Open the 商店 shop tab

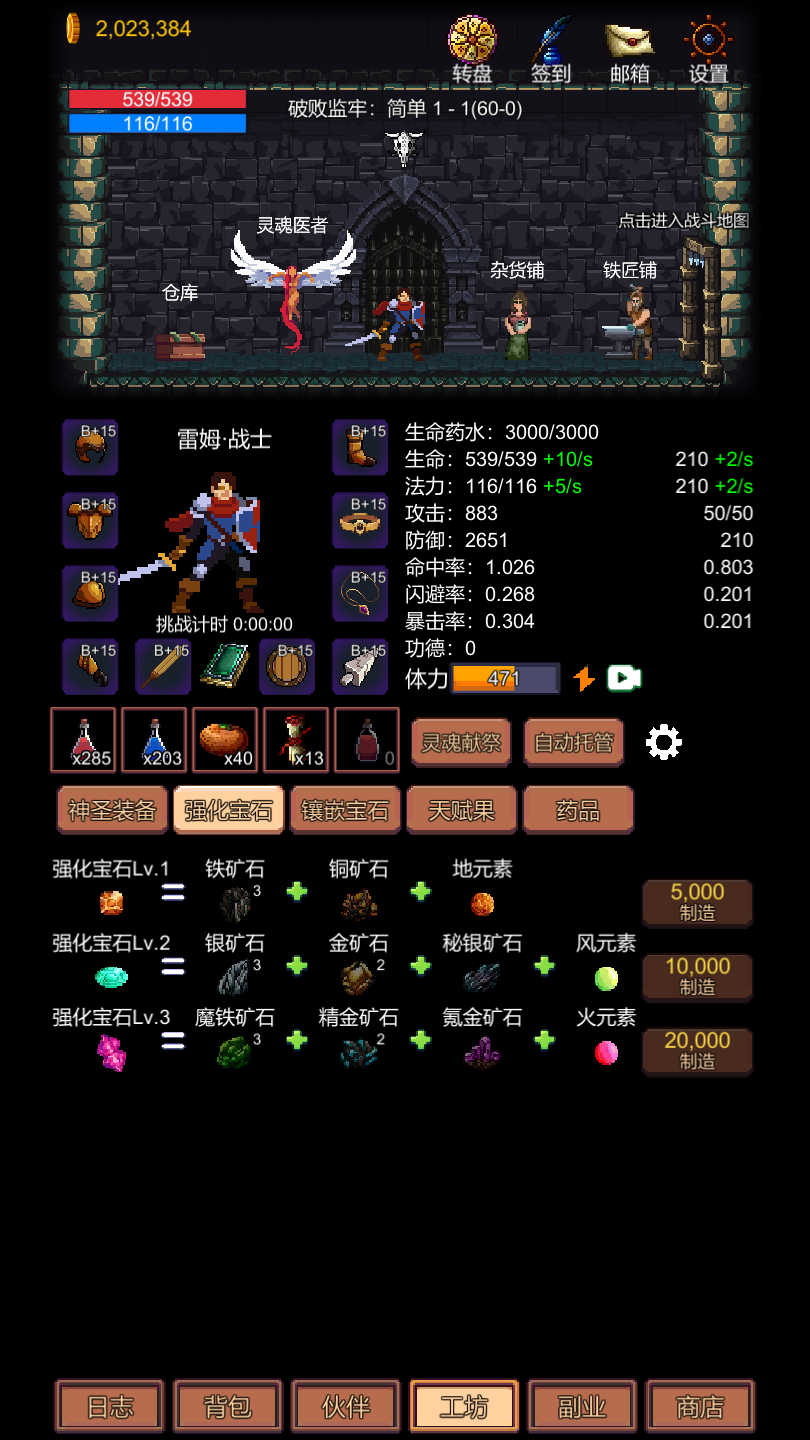[x=700, y=1407]
